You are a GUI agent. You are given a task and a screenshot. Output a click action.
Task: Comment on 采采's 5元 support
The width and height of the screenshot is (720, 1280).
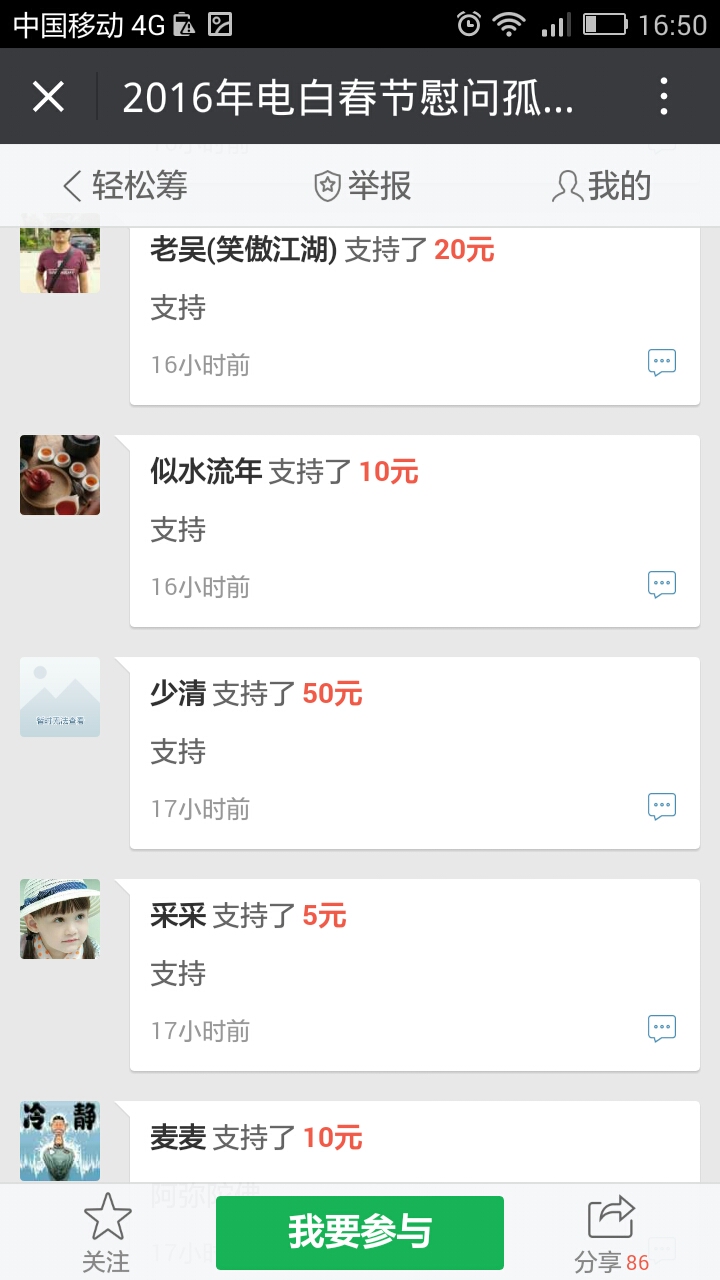pos(662,1028)
